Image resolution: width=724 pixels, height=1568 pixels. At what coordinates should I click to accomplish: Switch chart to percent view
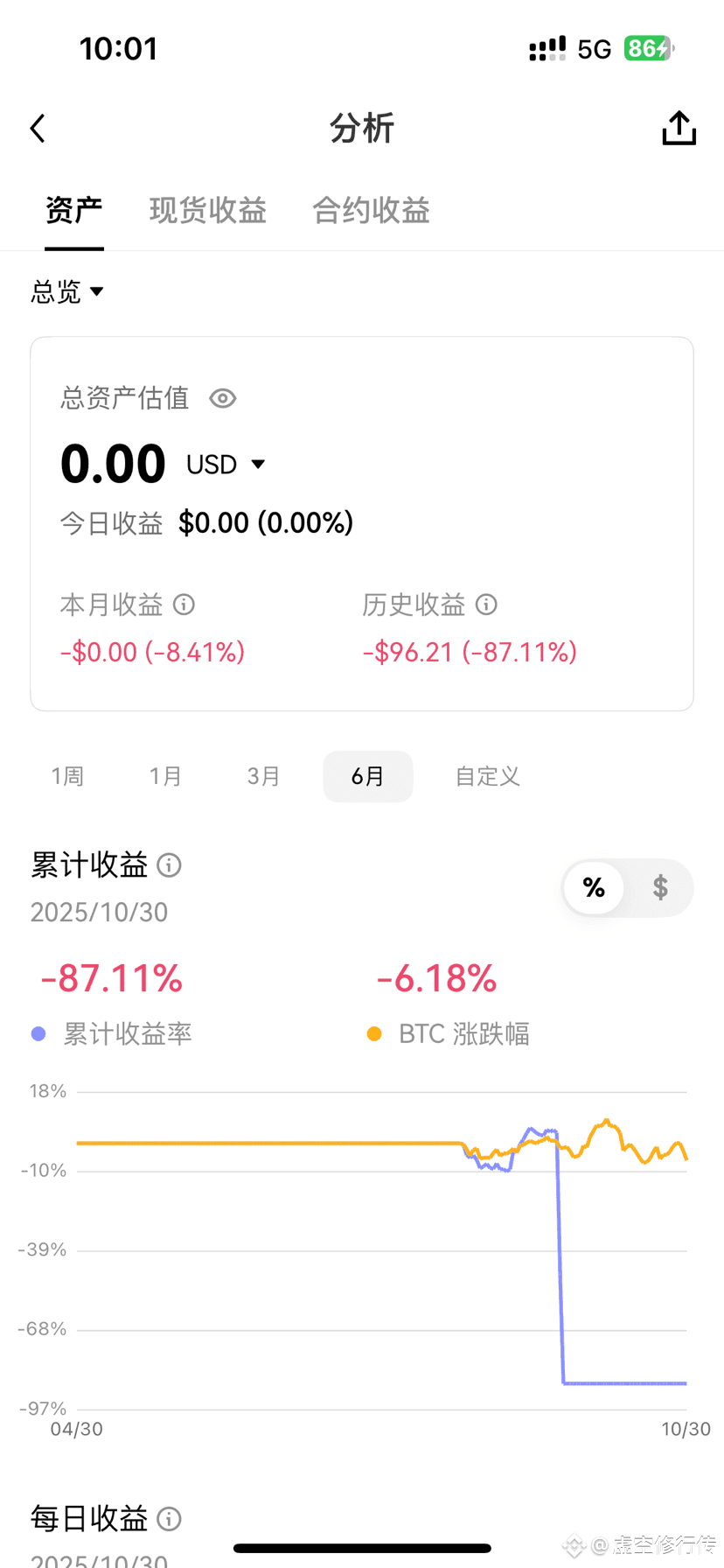click(x=595, y=888)
